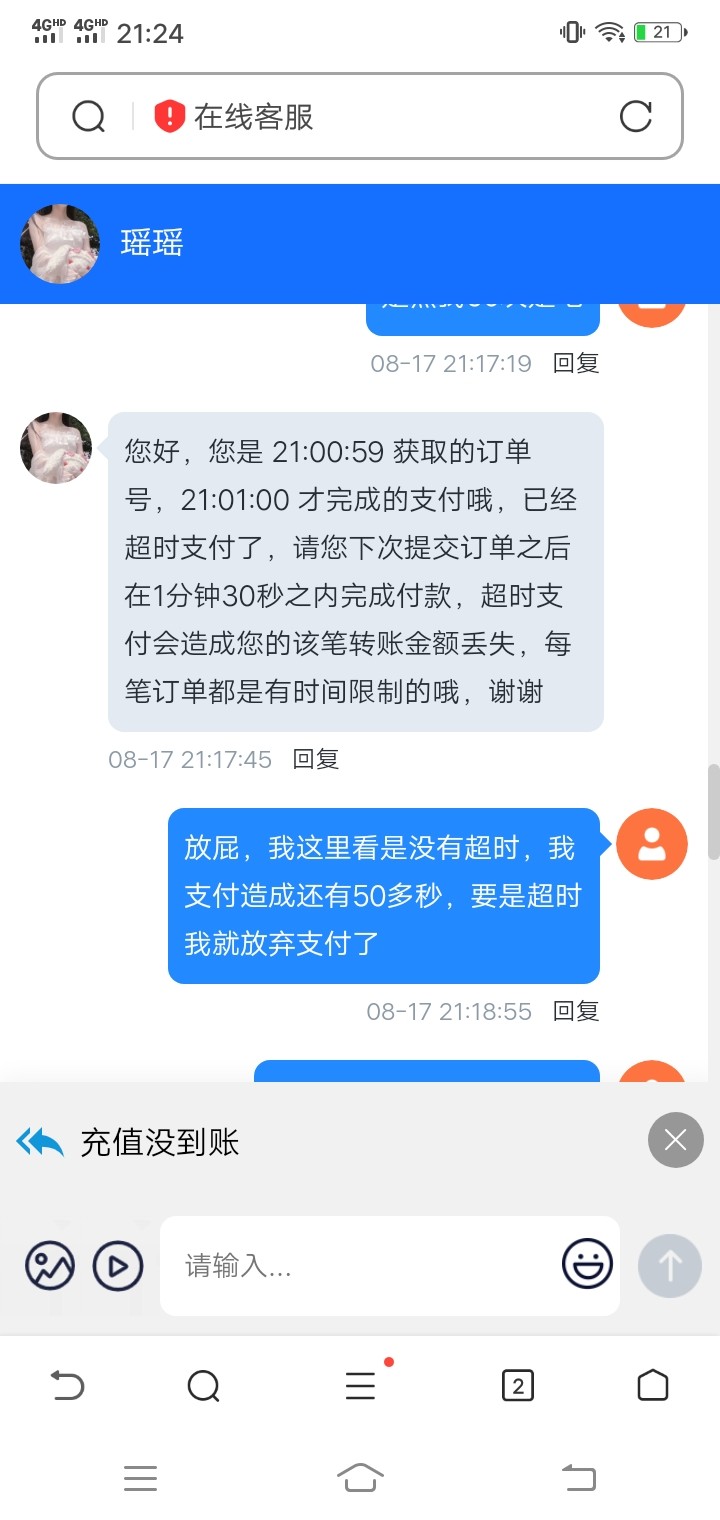Go back in the browser toolbar

pos(67,1386)
